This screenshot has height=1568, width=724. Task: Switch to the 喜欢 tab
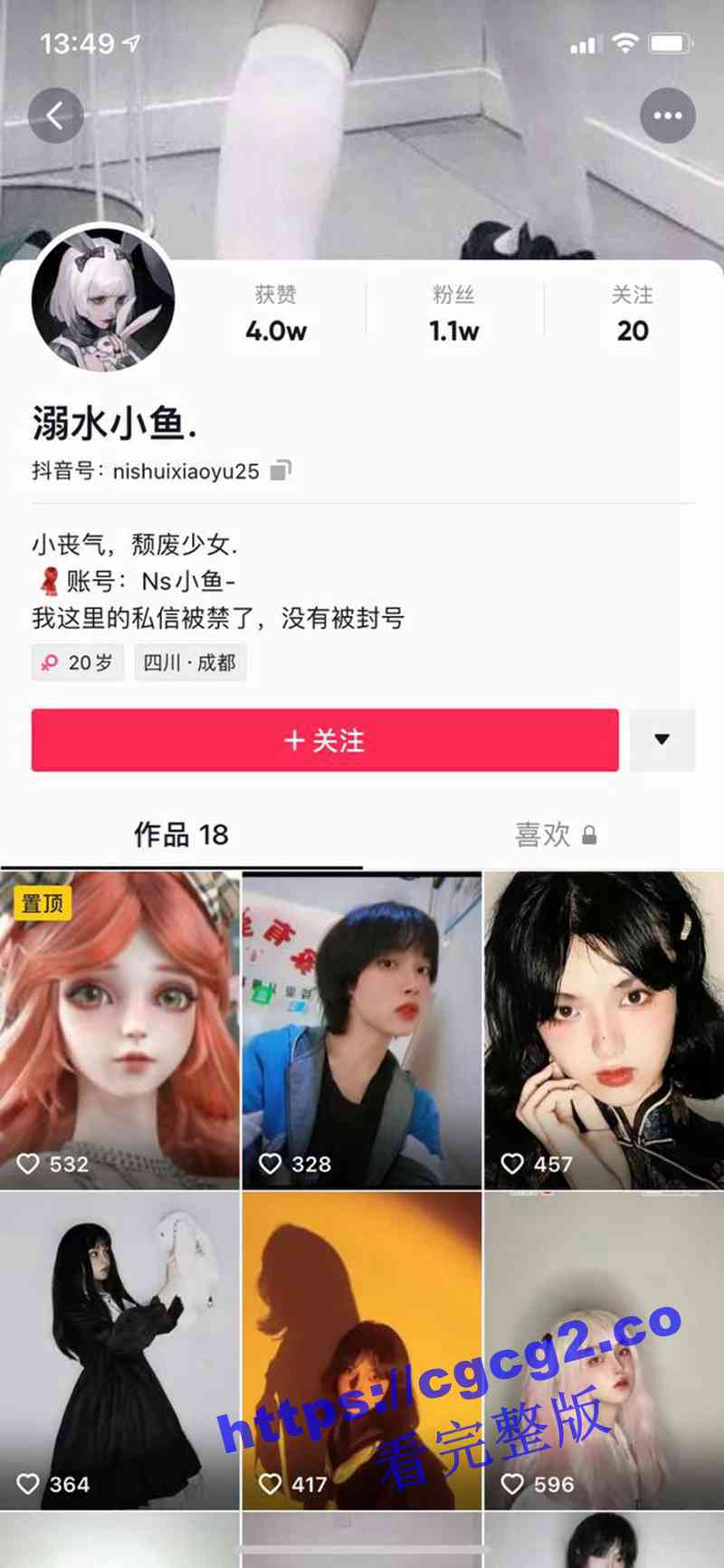pyautogui.click(x=554, y=834)
